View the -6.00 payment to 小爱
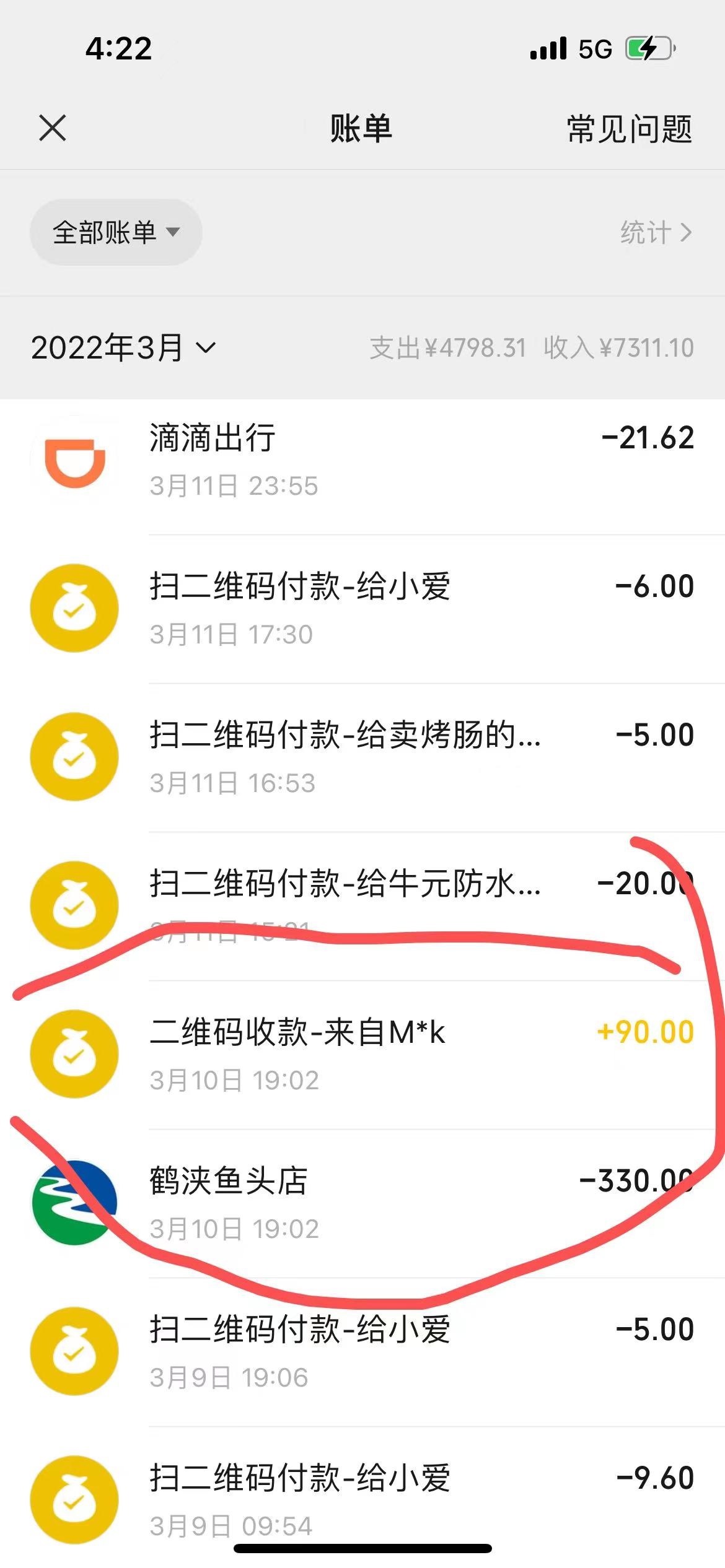725x1568 pixels. pyautogui.click(x=362, y=609)
